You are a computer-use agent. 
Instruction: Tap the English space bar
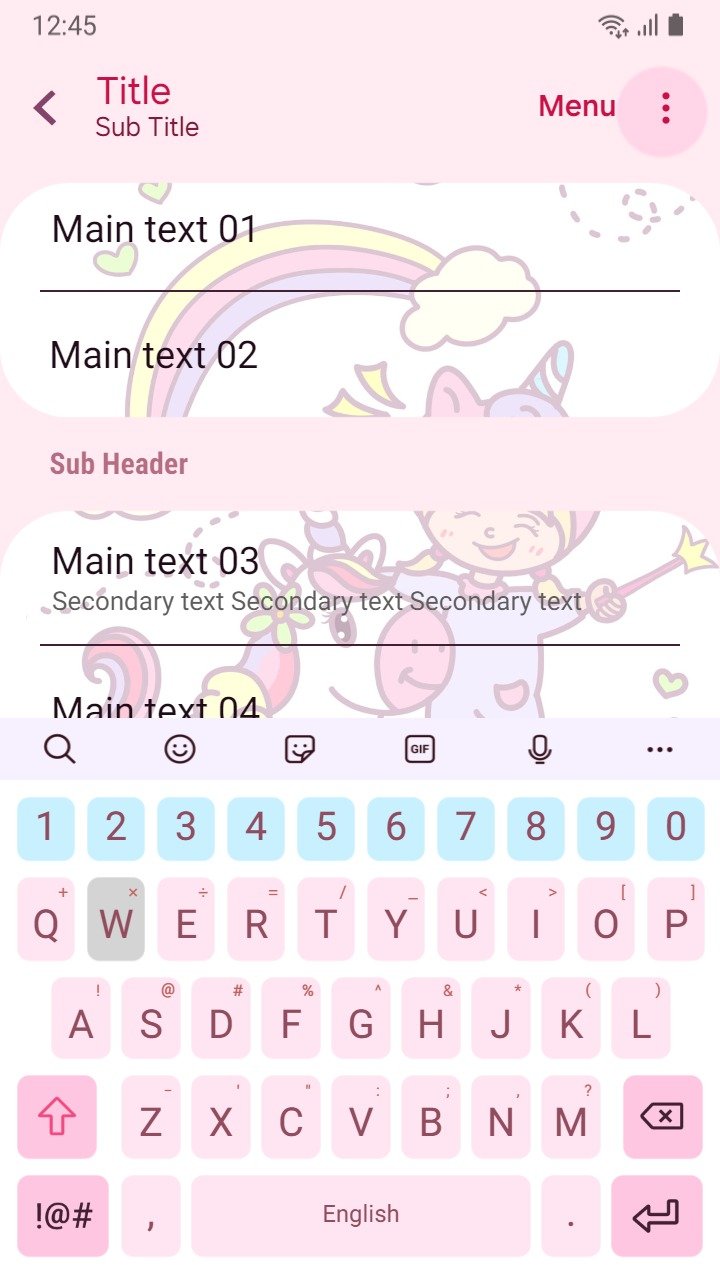[x=361, y=1215]
